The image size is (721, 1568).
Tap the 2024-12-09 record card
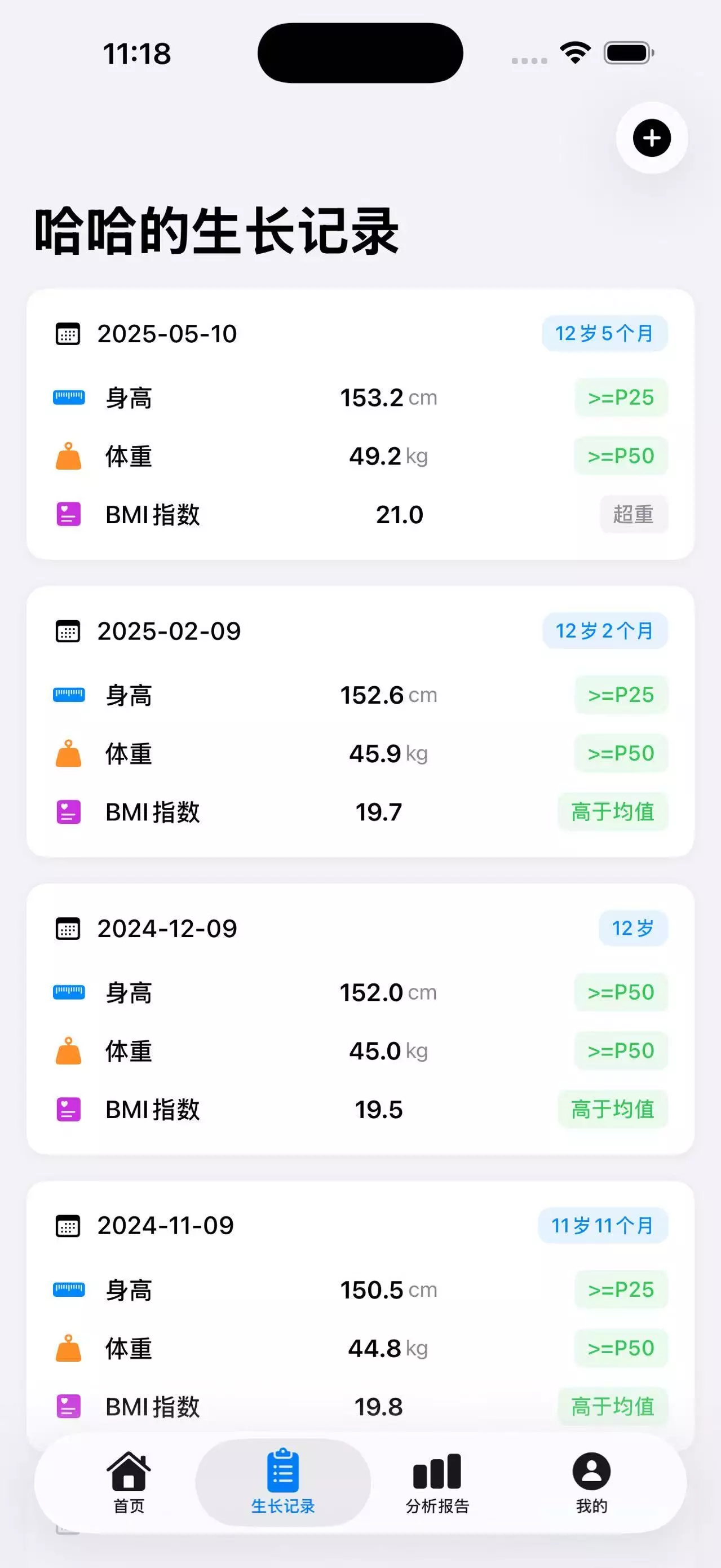[360, 1019]
